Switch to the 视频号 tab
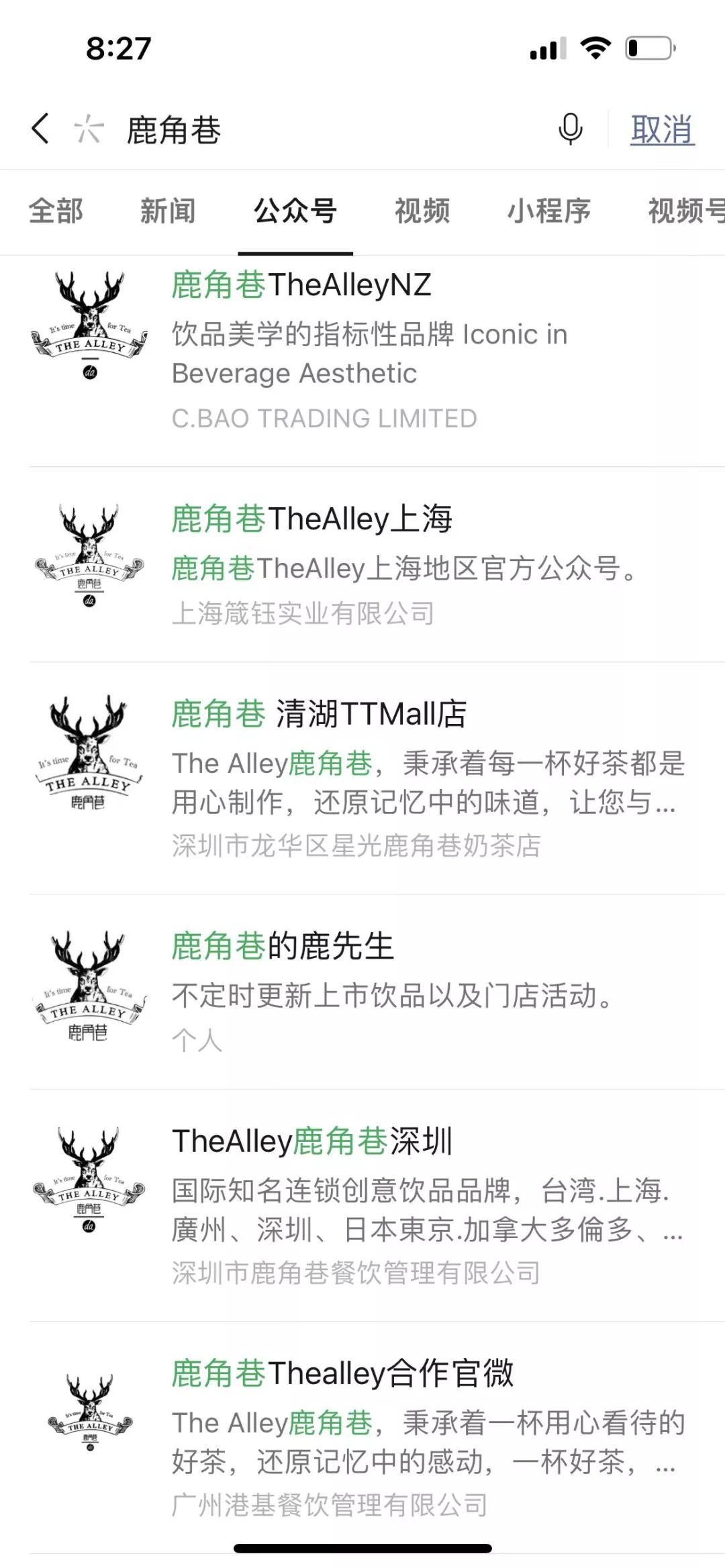Image resolution: width=725 pixels, height=1568 pixels. click(685, 211)
